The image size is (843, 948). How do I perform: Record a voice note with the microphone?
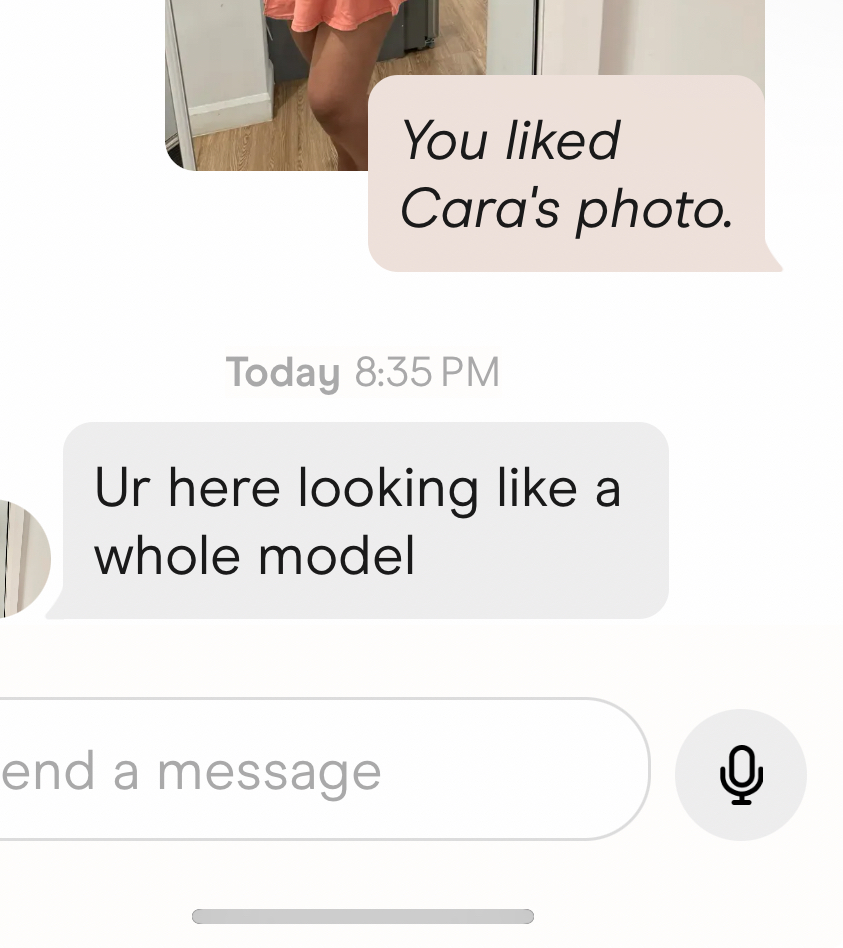point(740,774)
